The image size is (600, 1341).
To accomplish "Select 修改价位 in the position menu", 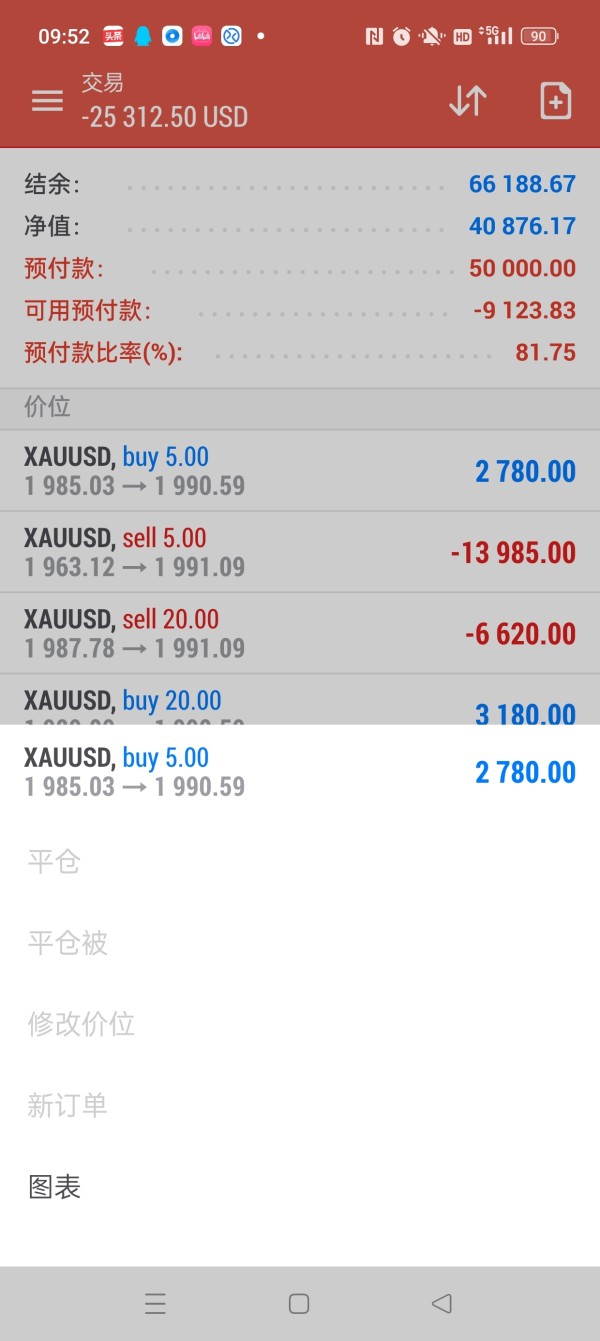I will tap(81, 1024).
